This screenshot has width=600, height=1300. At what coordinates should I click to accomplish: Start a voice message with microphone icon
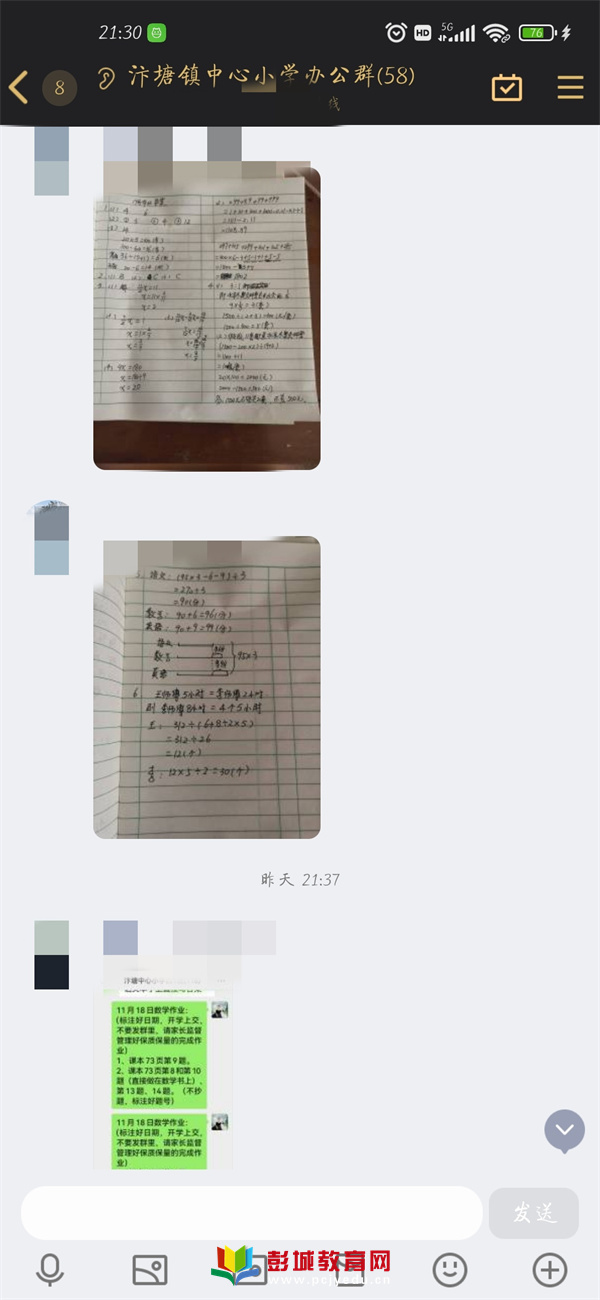tap(49, 1270)
